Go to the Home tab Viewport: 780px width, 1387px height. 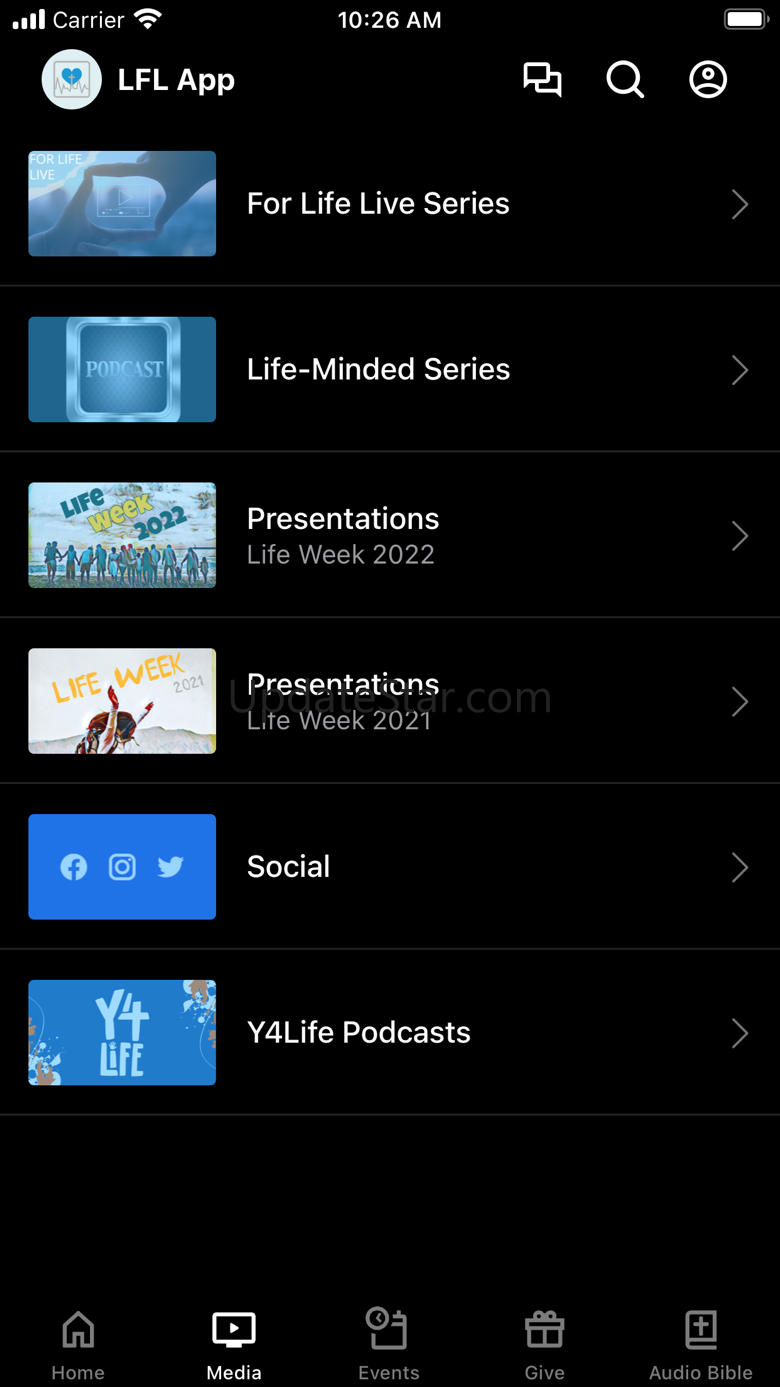click(x=78, y=1345)
